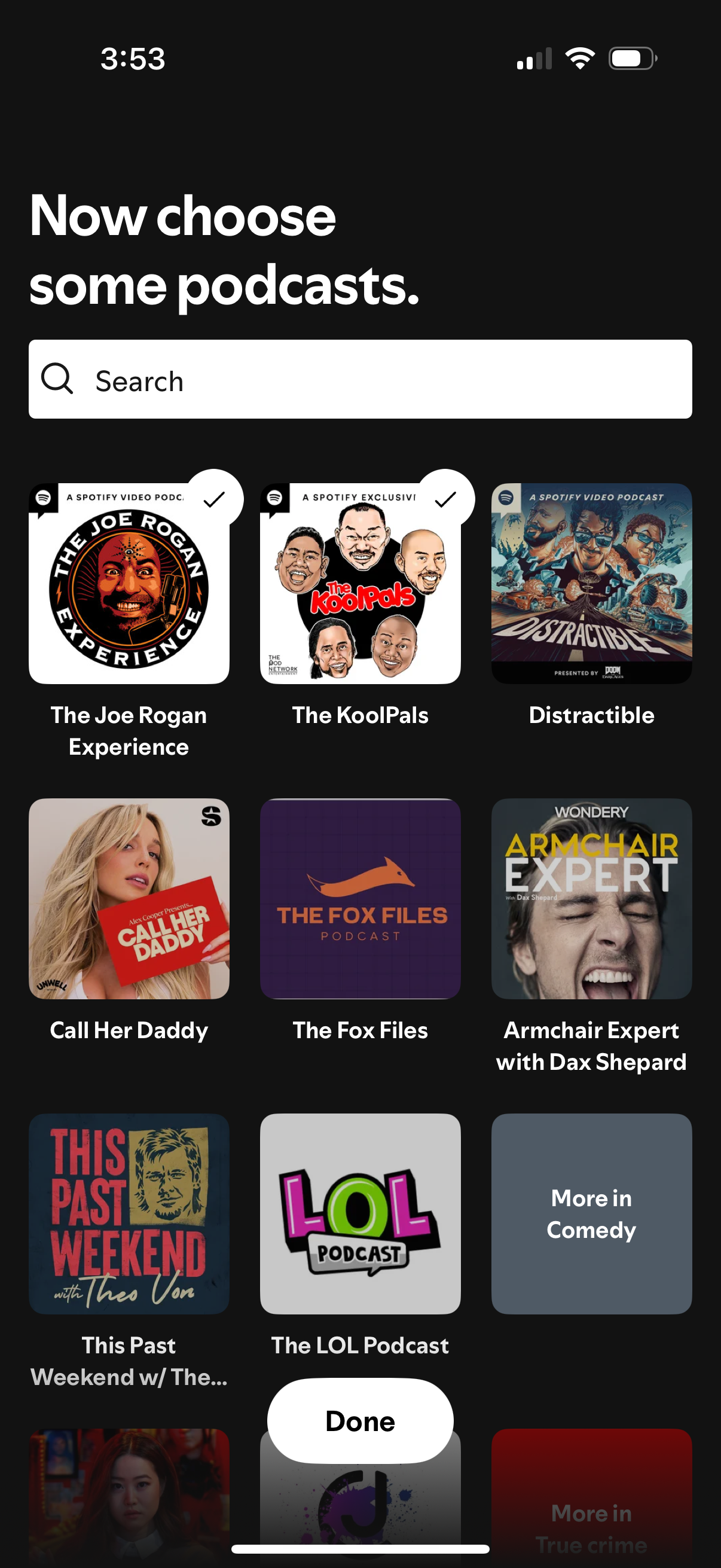Tap the cellular signal bars icon

[534, 58]
